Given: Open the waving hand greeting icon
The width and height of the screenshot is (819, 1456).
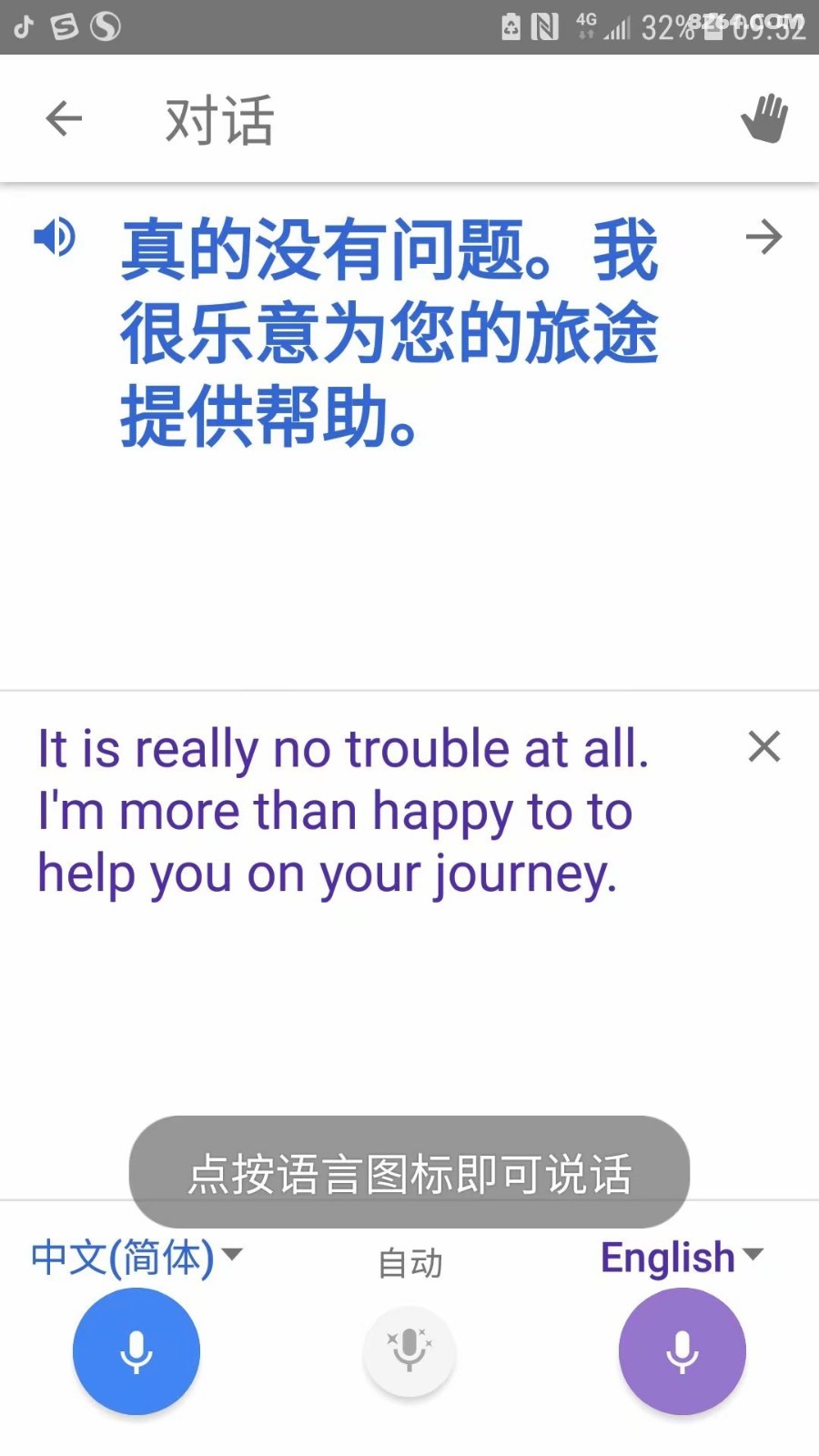Looking at the screenshot, I should 764,118.
